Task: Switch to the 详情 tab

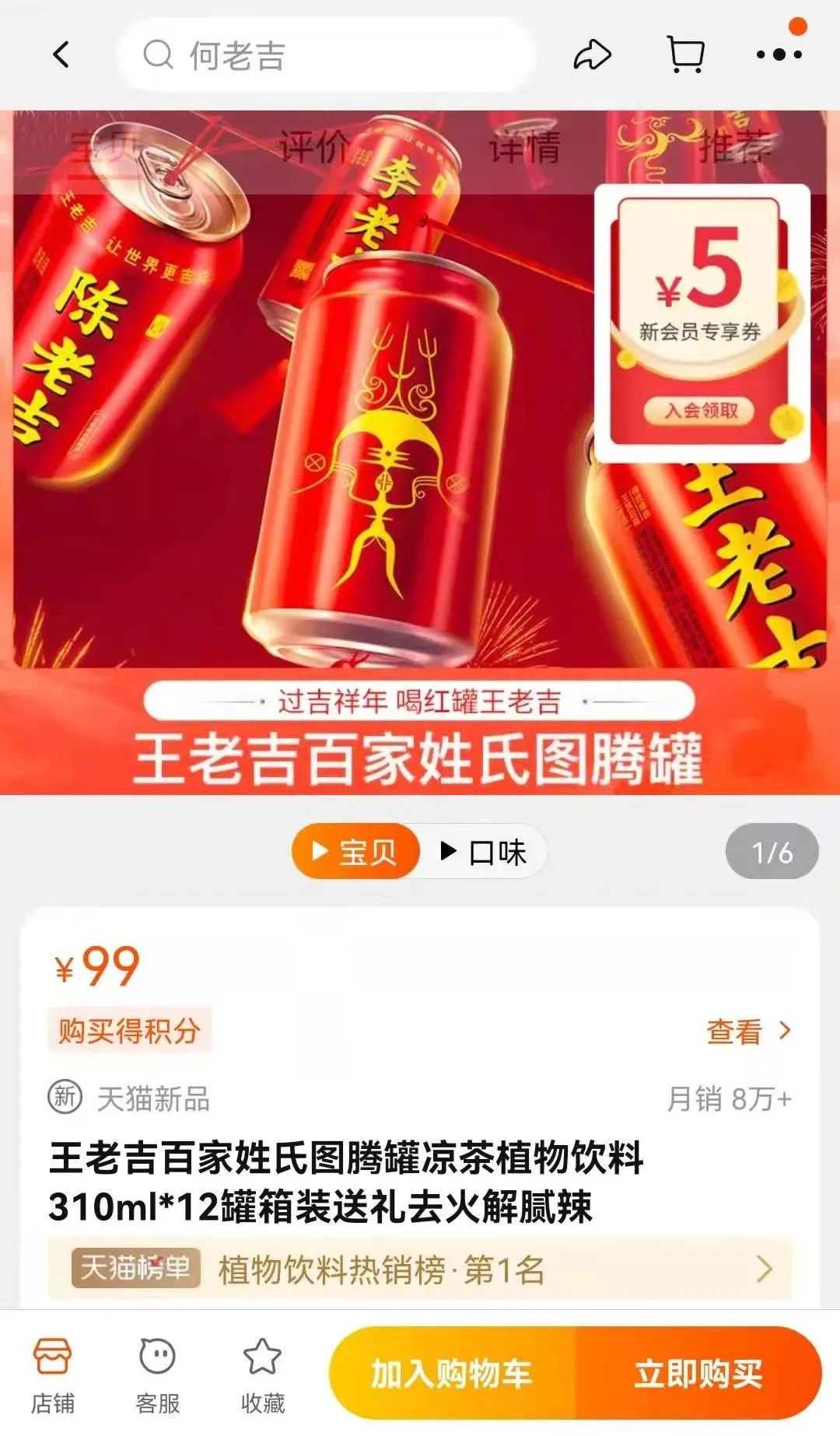Action: tap(525, 147)
